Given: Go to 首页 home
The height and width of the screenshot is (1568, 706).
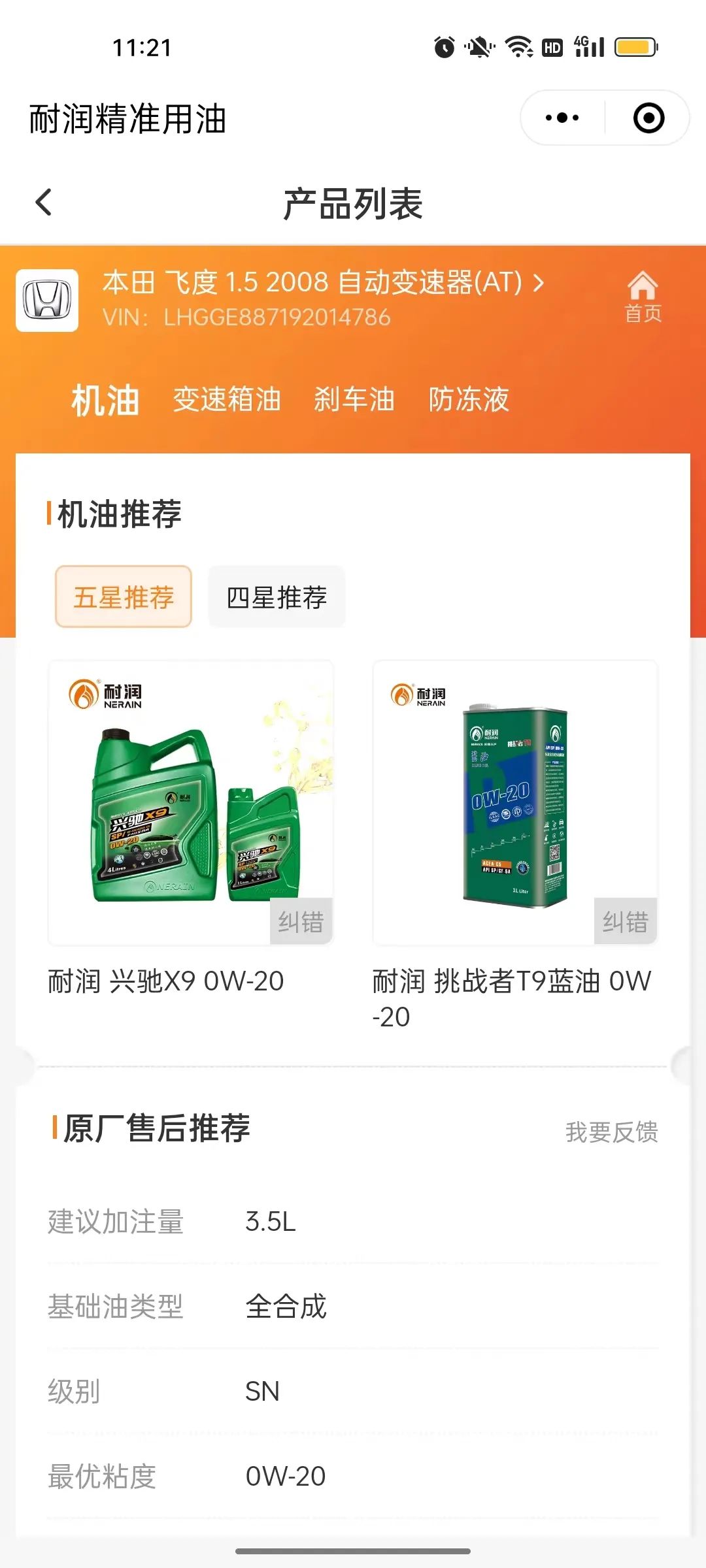Looking at the screenshot, I should (x=643, y=297).
